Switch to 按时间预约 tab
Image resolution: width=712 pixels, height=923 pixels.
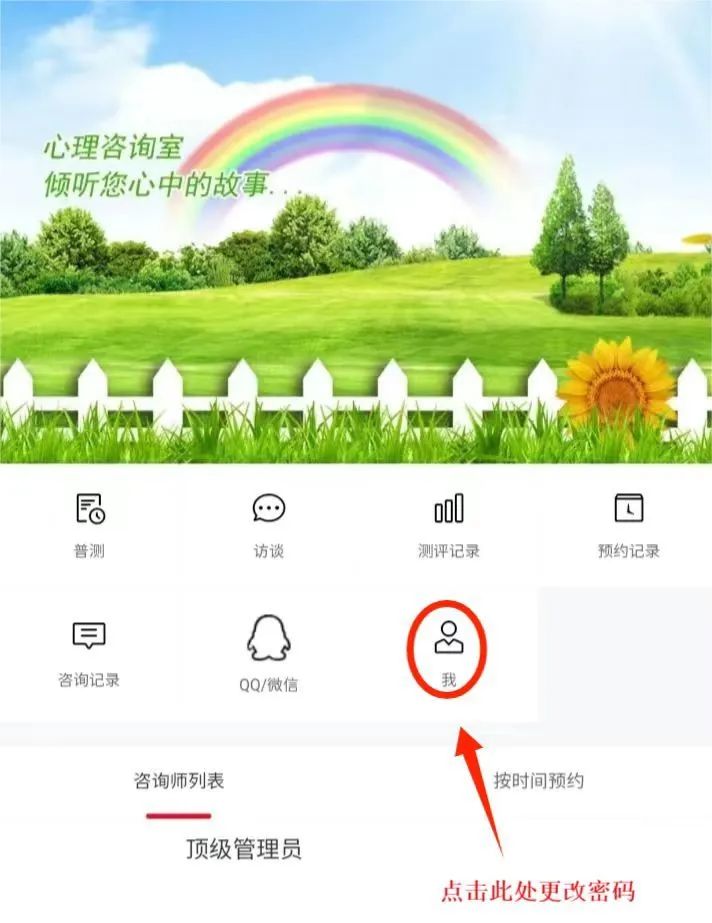538,782
